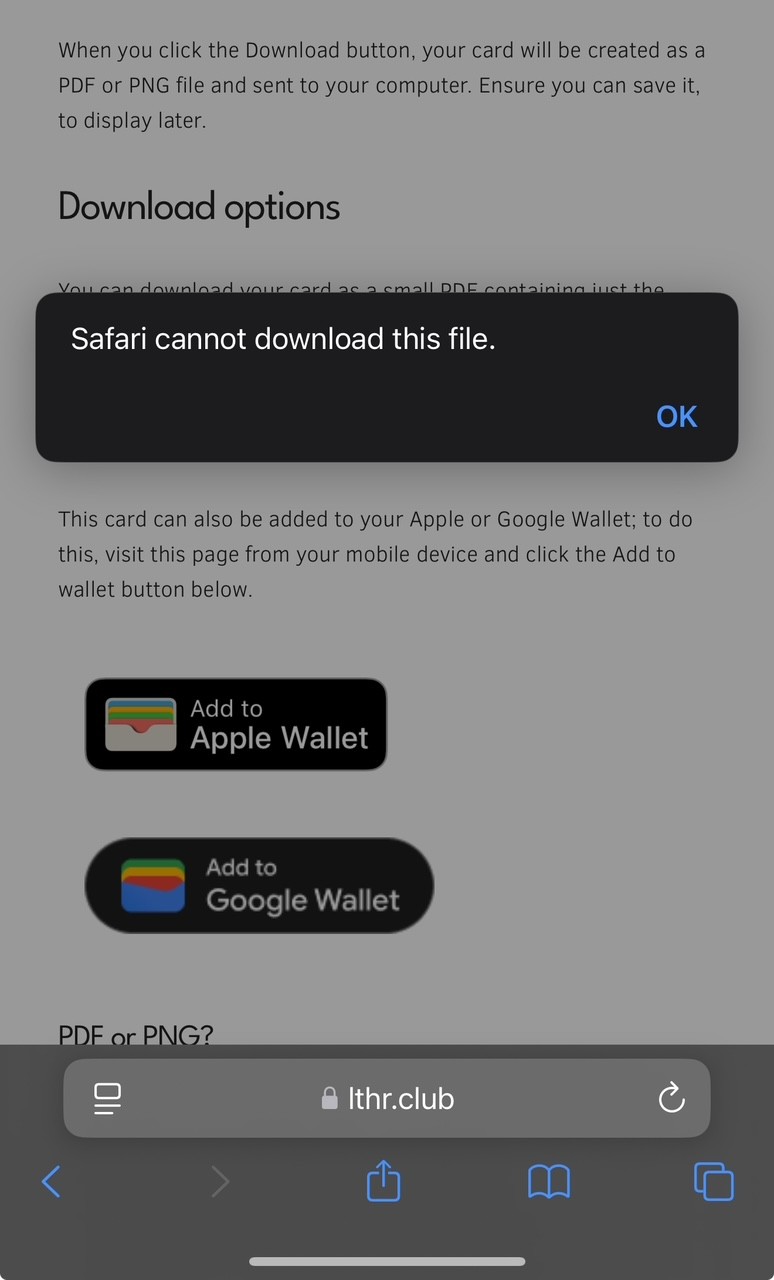Tap the 'Safari cannot download this file' message
774x1280 pixels.
[283, 339]
